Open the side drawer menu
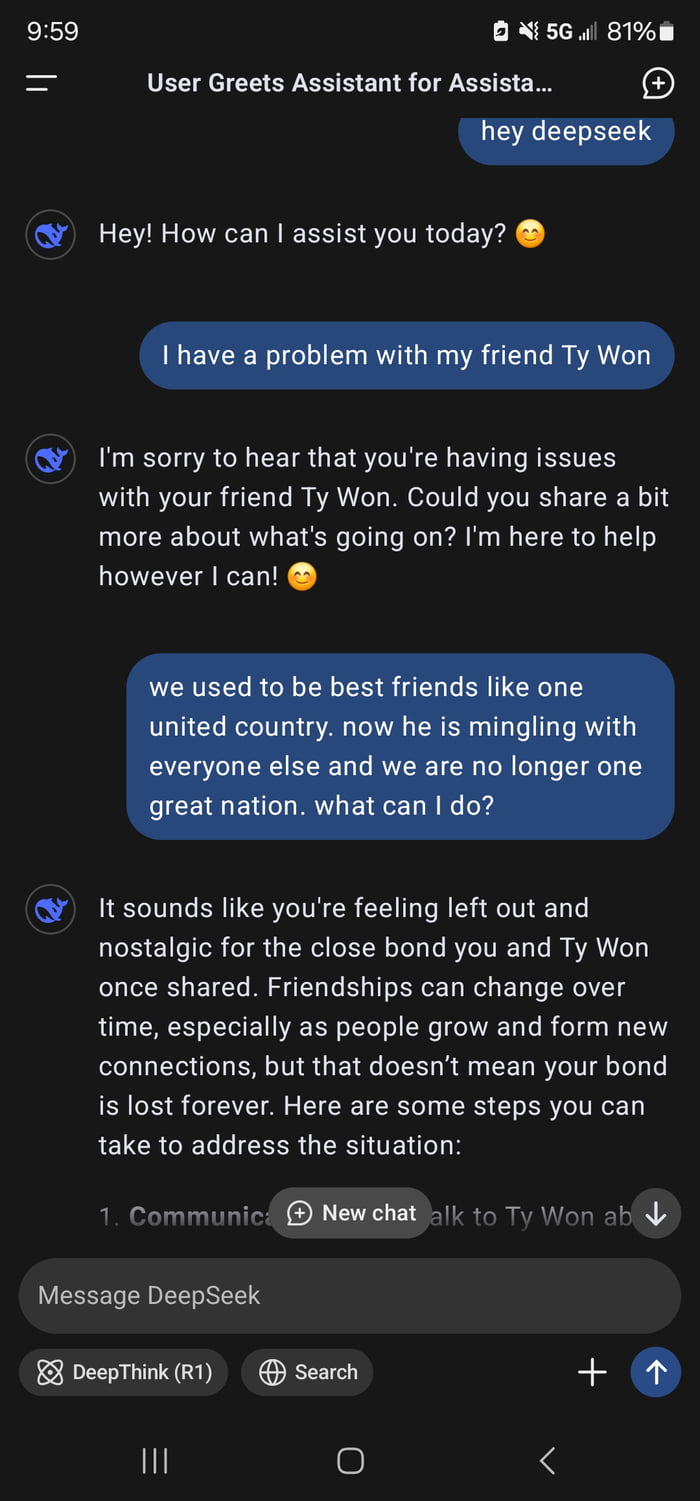The height and width of the screenshot is (1501, 700). tap(41, 84)
